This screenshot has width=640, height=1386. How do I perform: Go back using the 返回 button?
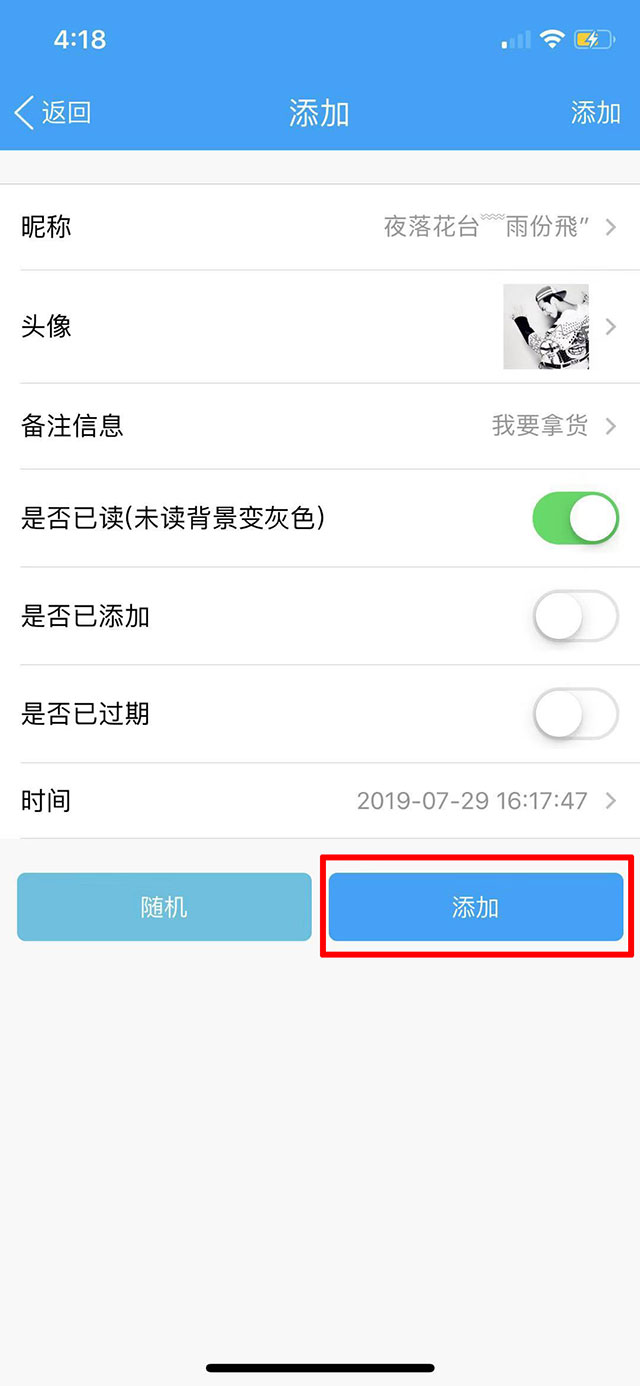(x=54, y=113)
